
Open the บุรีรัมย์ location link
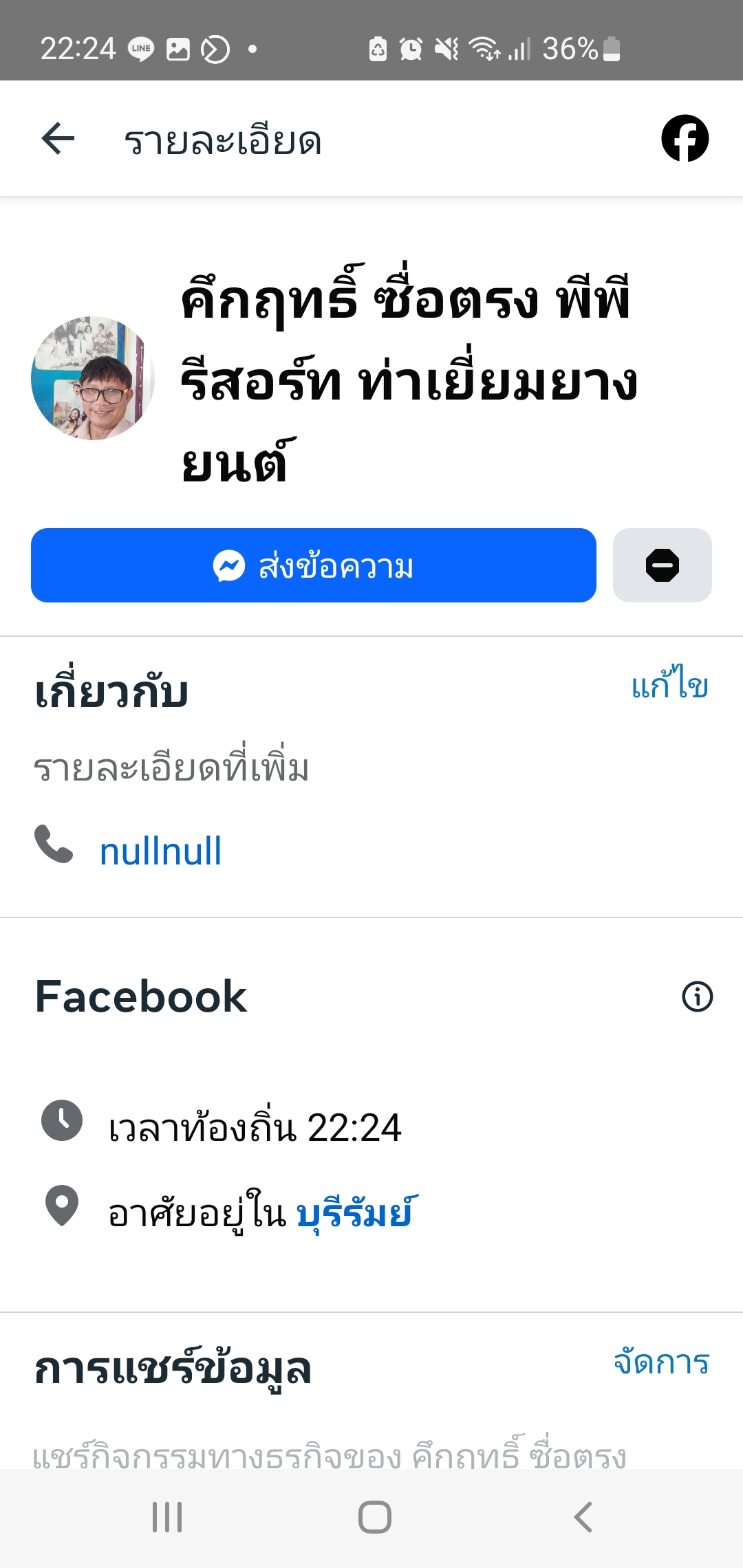coord(356,1213)
